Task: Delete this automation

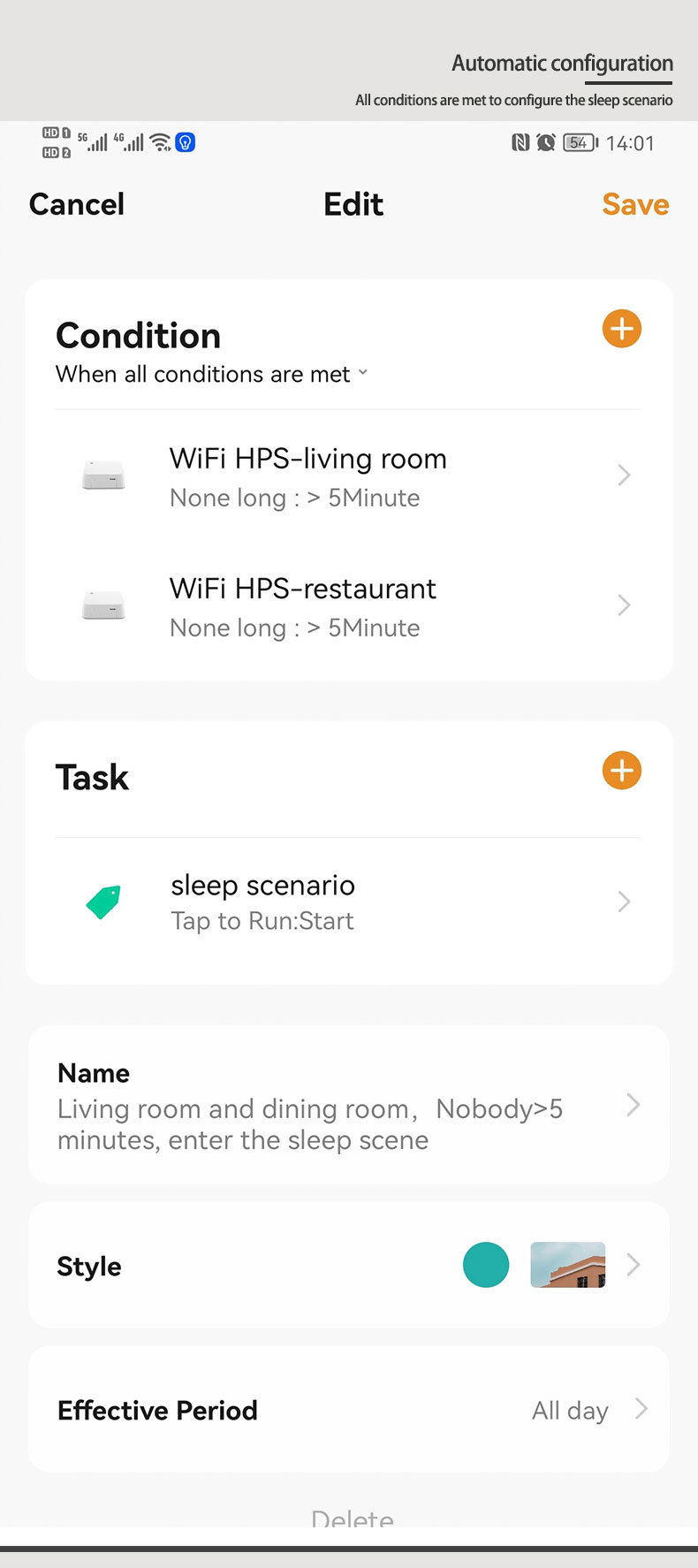Action: point(352,1518)
